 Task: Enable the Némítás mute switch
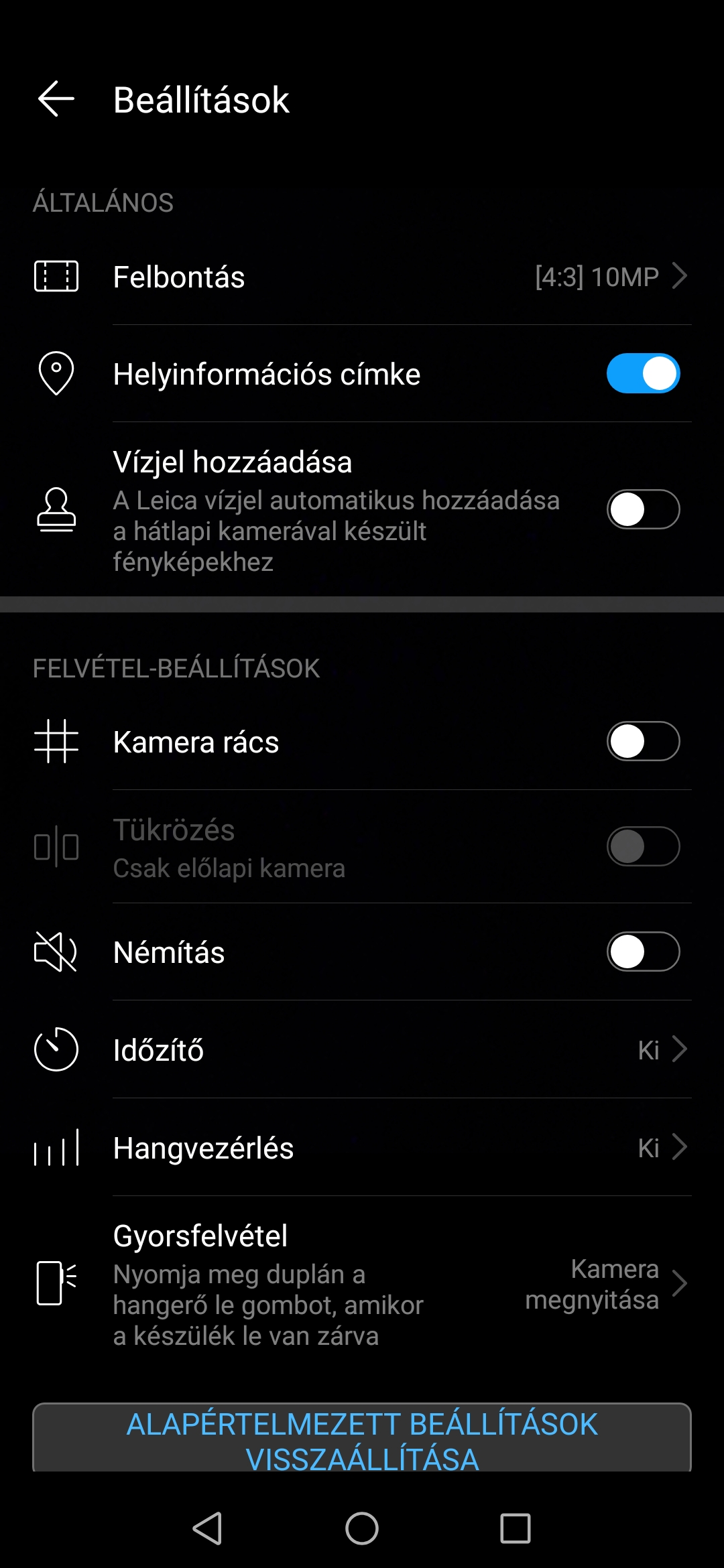tap(643, 952)
